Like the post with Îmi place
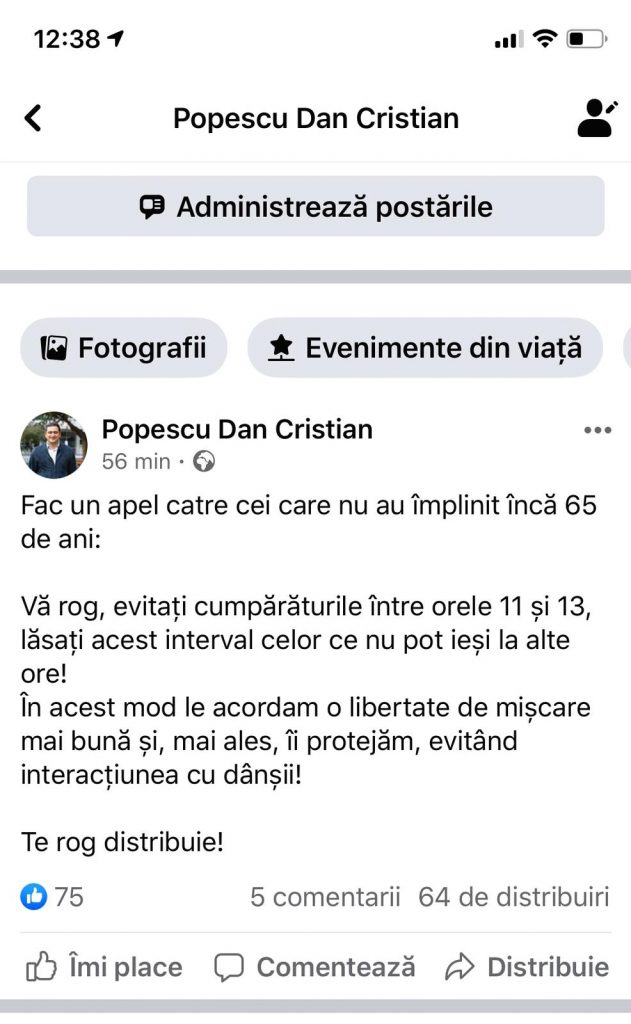 tap(104, 967)
